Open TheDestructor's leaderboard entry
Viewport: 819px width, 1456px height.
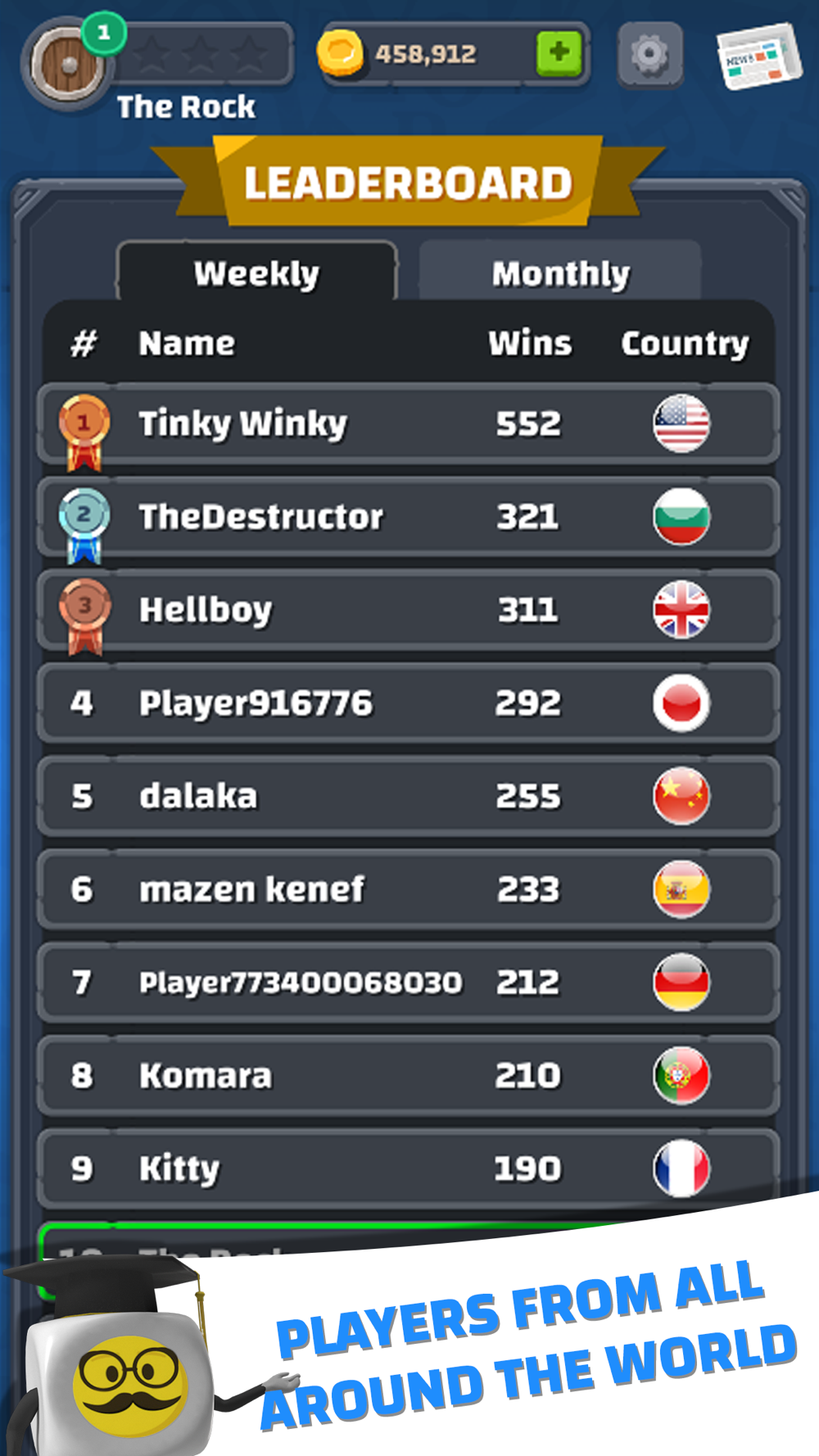tap(408, 517)
